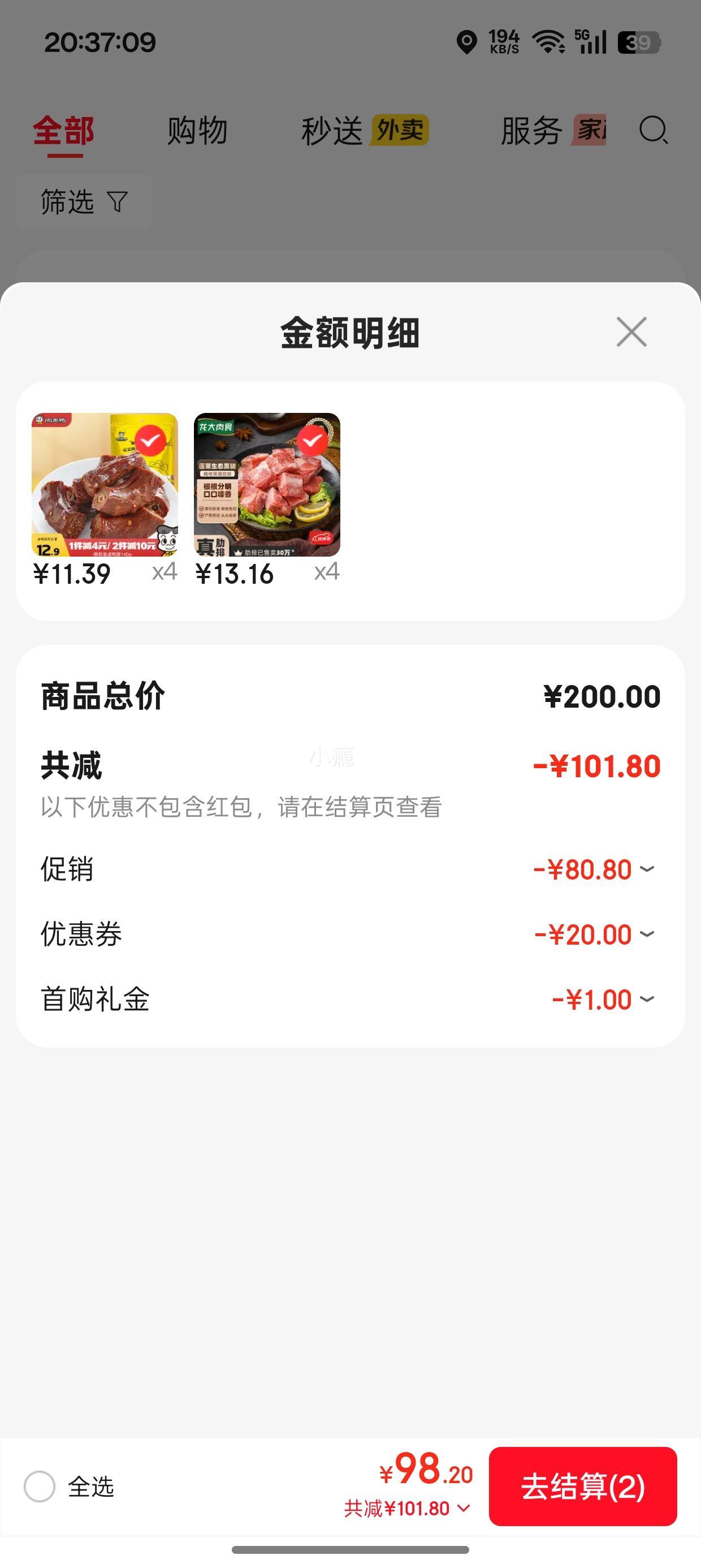
Task: Deselect the ¥13.16 ribs product checkmark
Action: pos(313,442)
